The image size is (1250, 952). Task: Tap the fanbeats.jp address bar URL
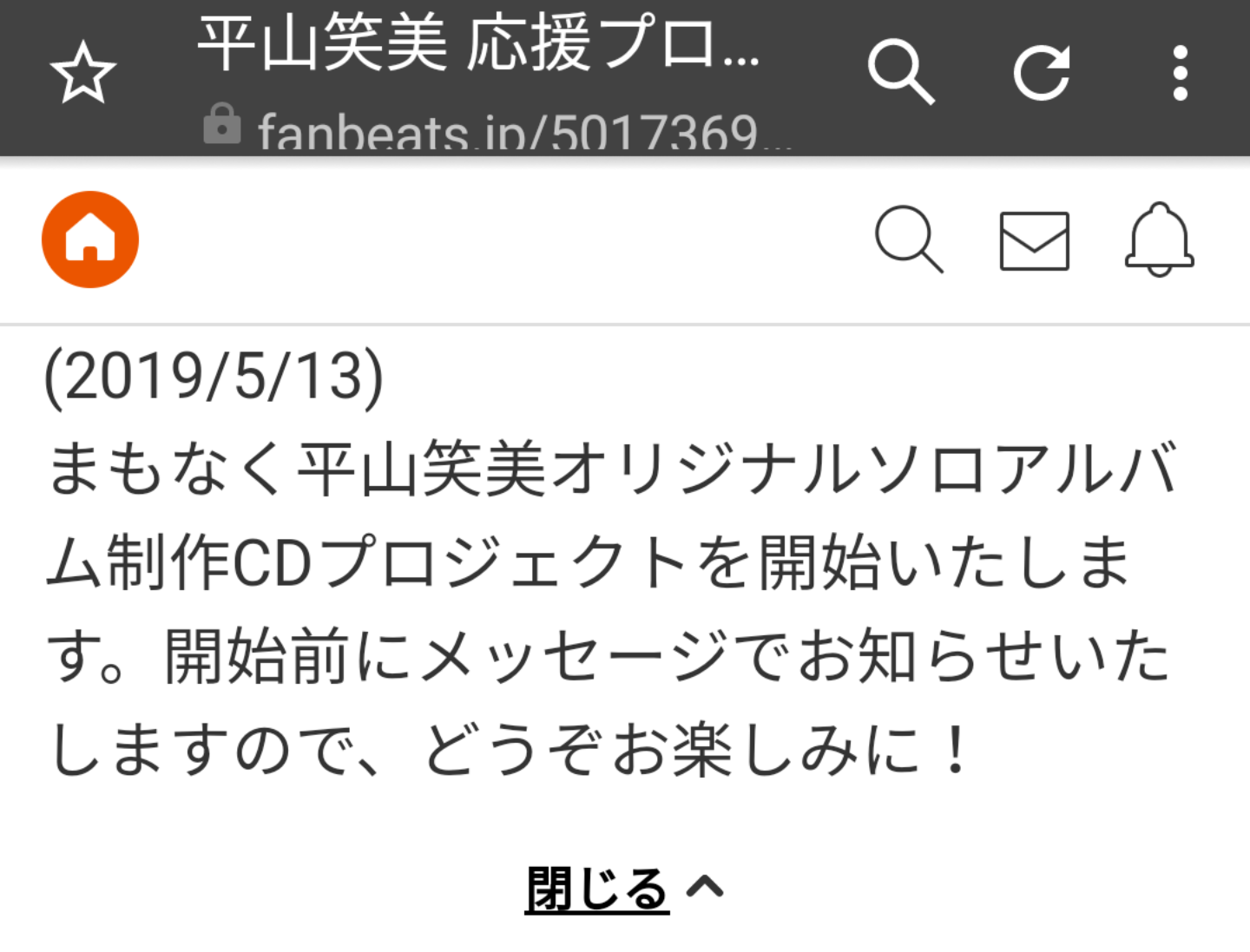pos(508,132)
